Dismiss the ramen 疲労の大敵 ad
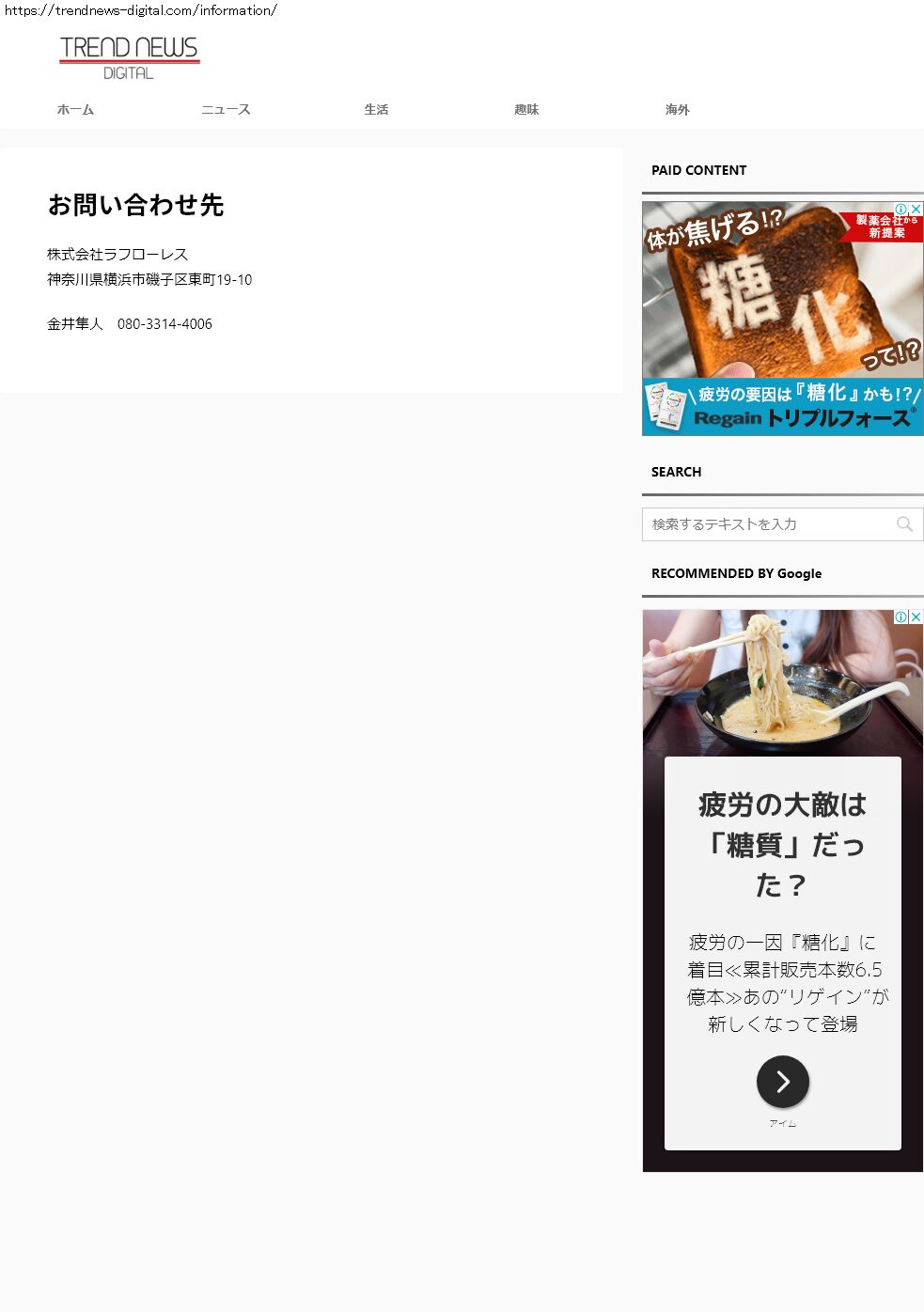This screenshot has height=1312, width=924. point(916,617)
